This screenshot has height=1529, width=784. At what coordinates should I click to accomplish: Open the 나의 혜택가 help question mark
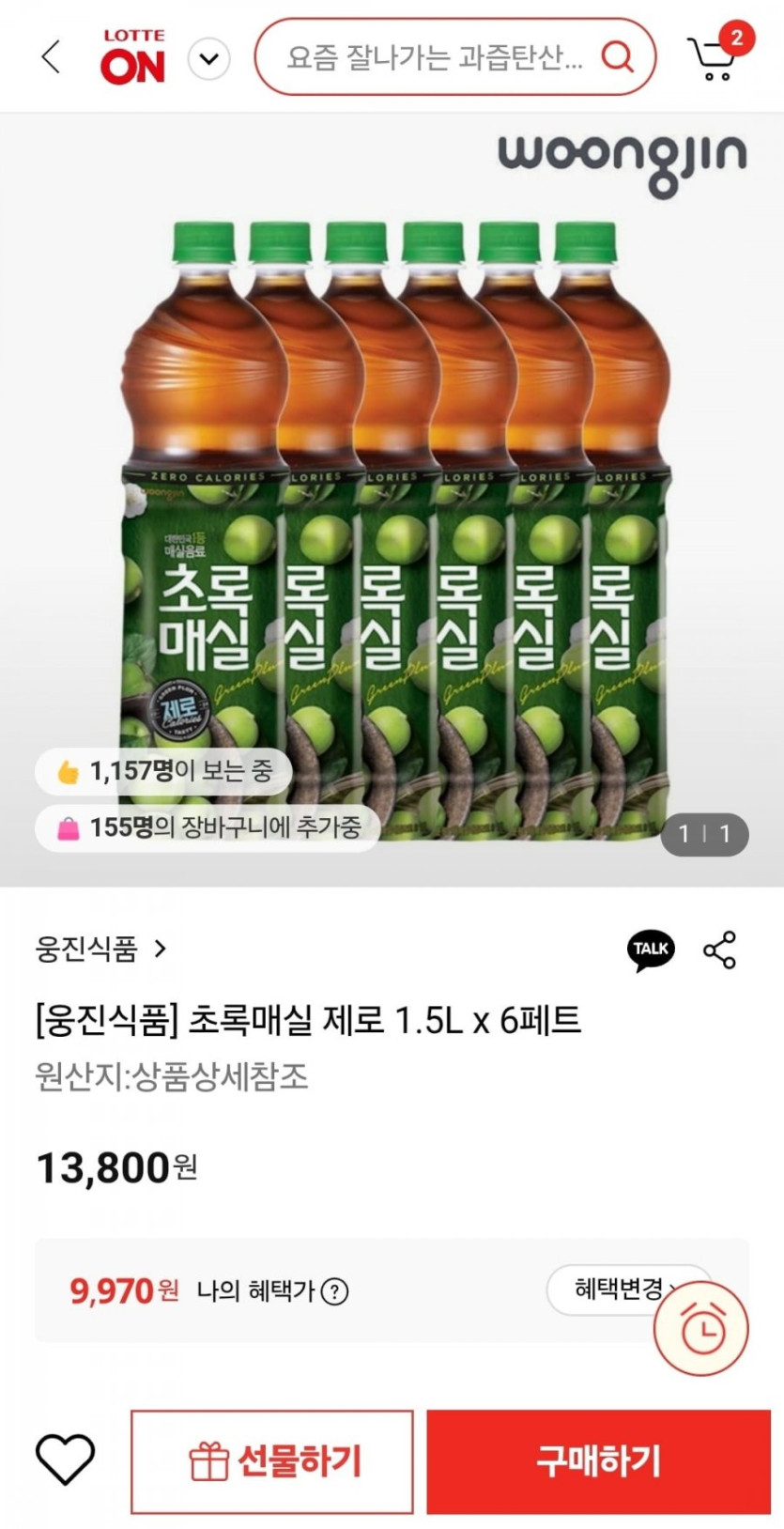click(334, 1291)
